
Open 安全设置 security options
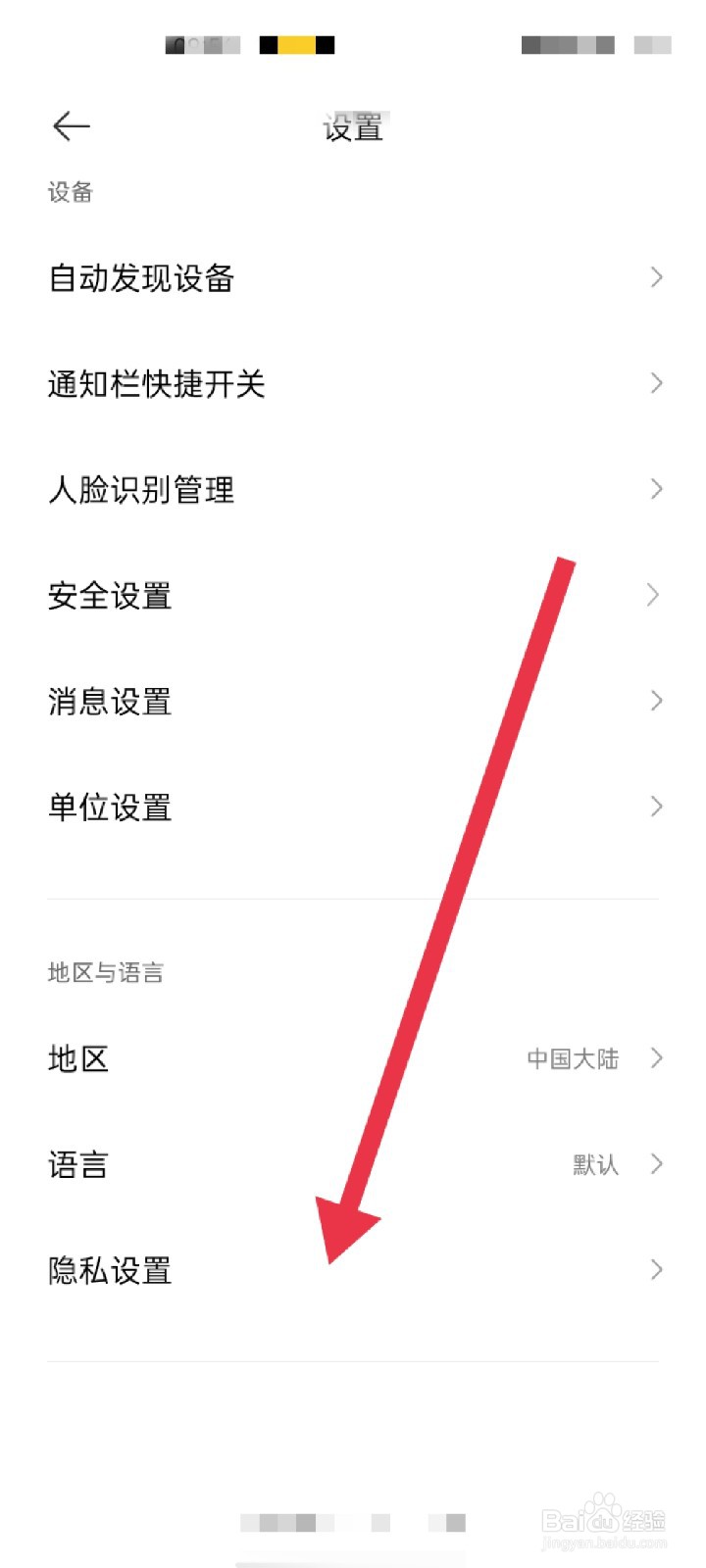pos(111,595)
